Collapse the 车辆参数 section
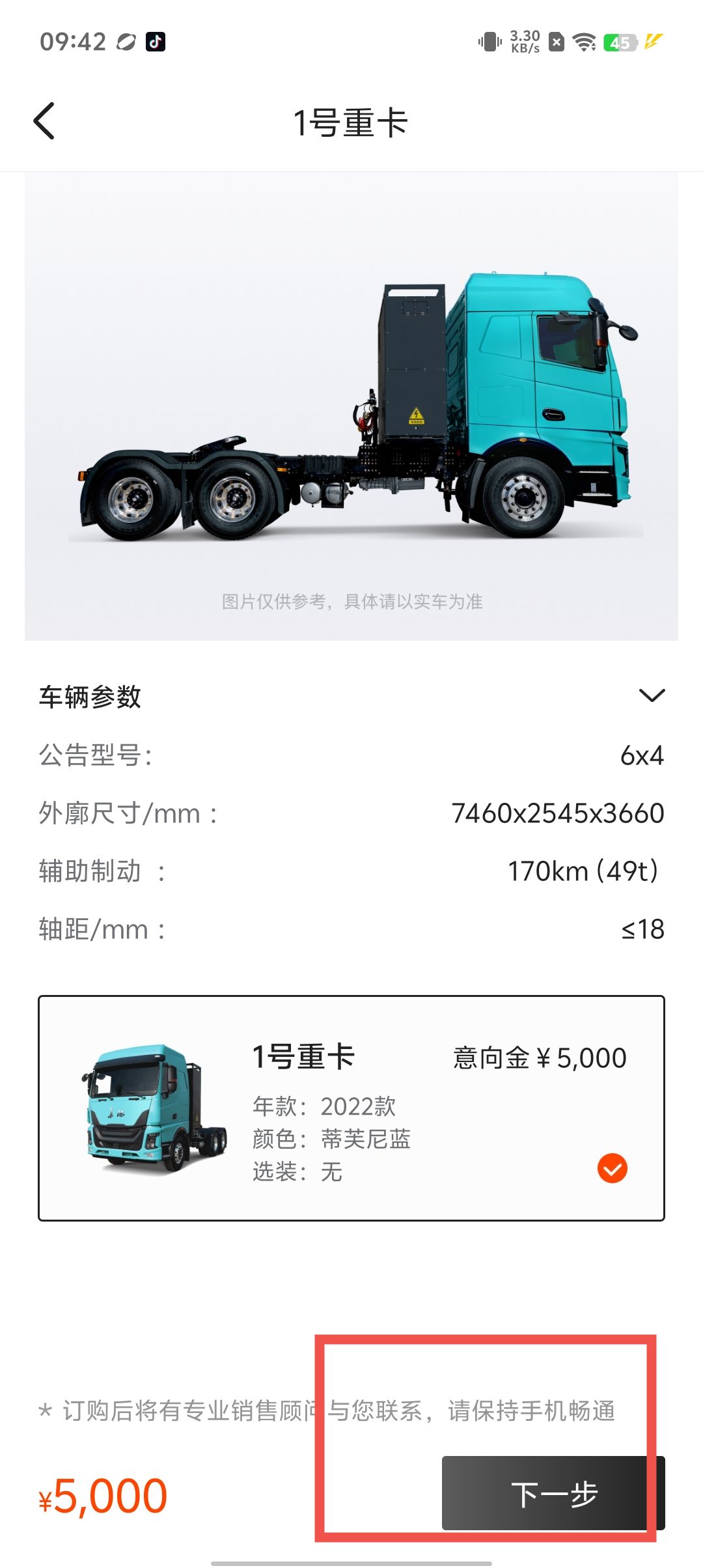The image size is (703, 1568). [x=652, y=695]
